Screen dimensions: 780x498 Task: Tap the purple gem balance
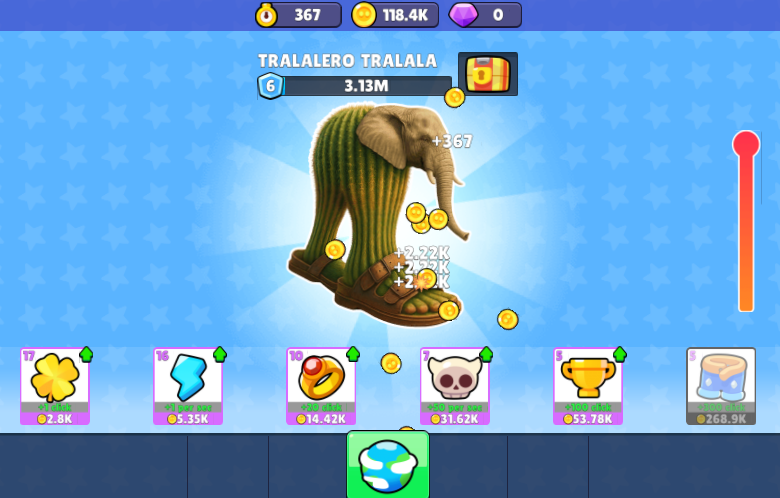(x=485, y=15)
